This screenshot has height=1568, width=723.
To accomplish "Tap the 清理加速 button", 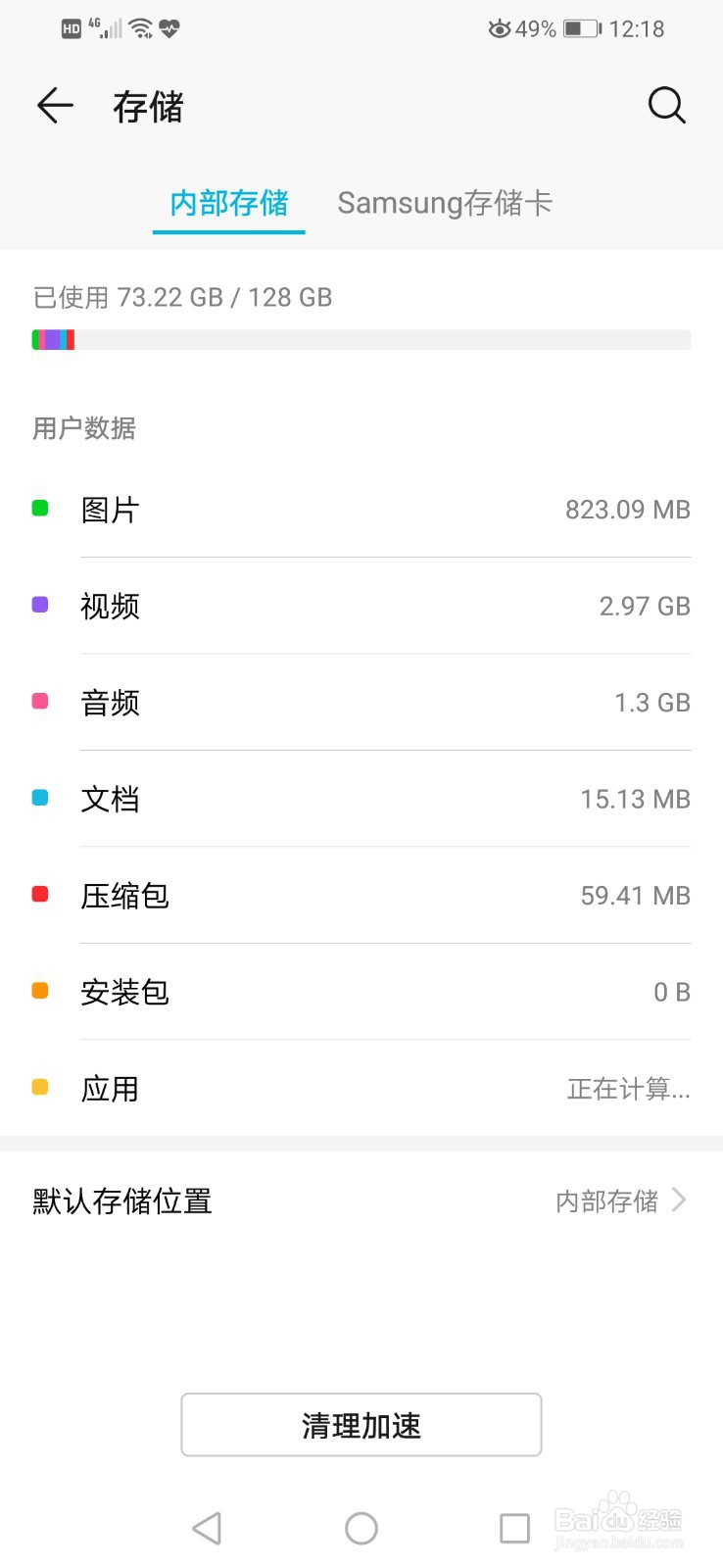I will [361, 1425].
